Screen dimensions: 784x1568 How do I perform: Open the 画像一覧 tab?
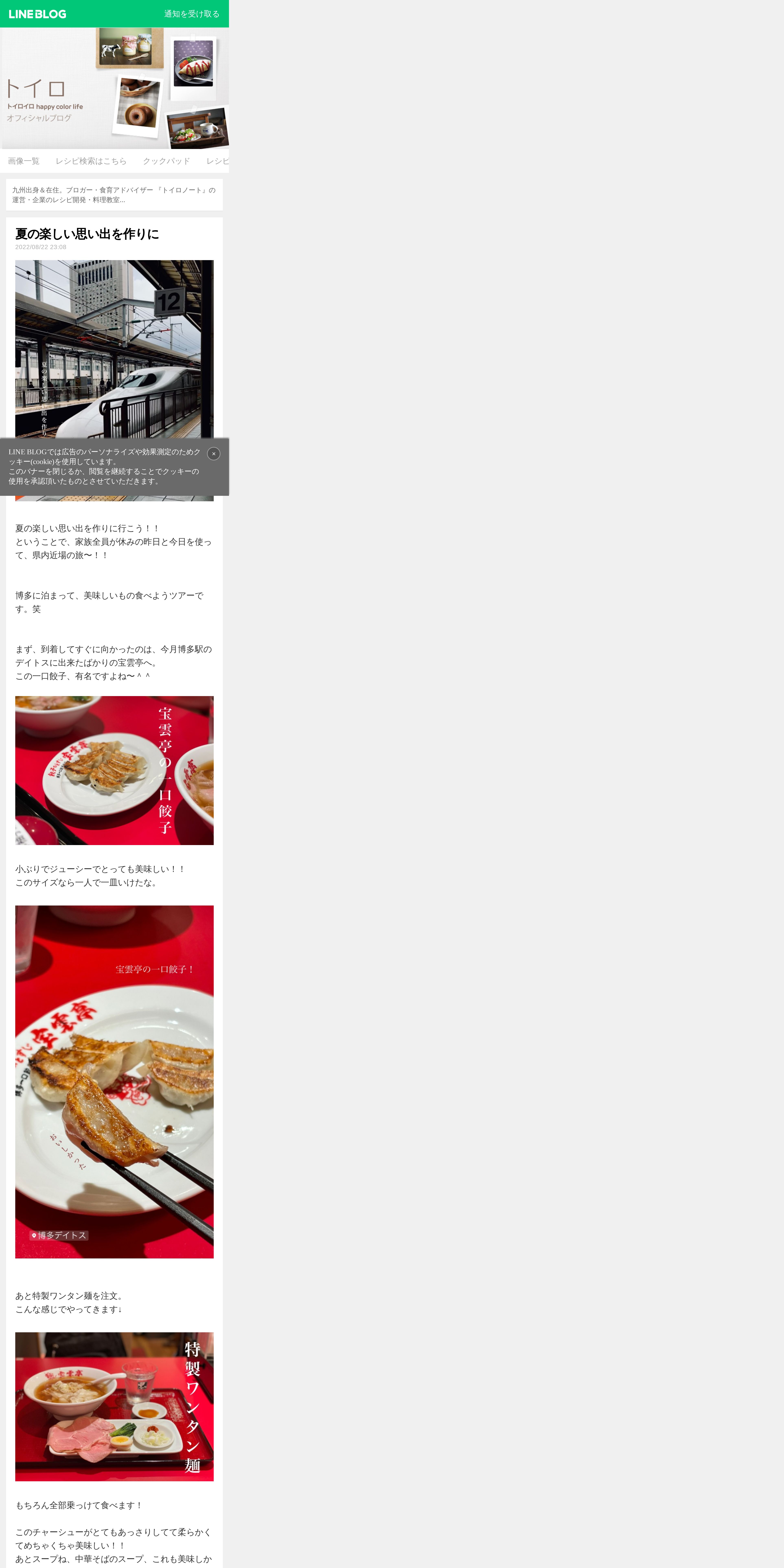click(24, 161)
